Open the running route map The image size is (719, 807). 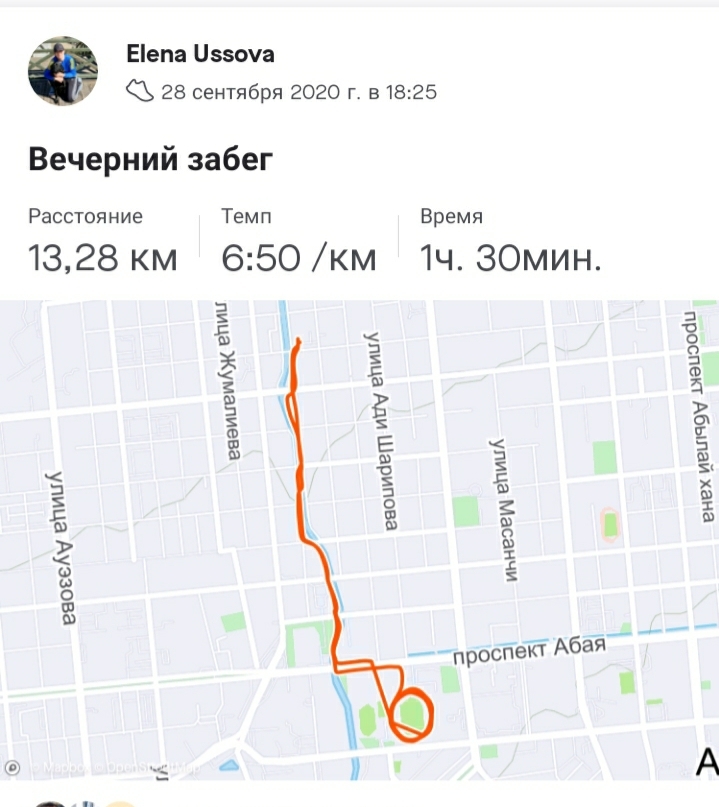click(x=360, y=540)
